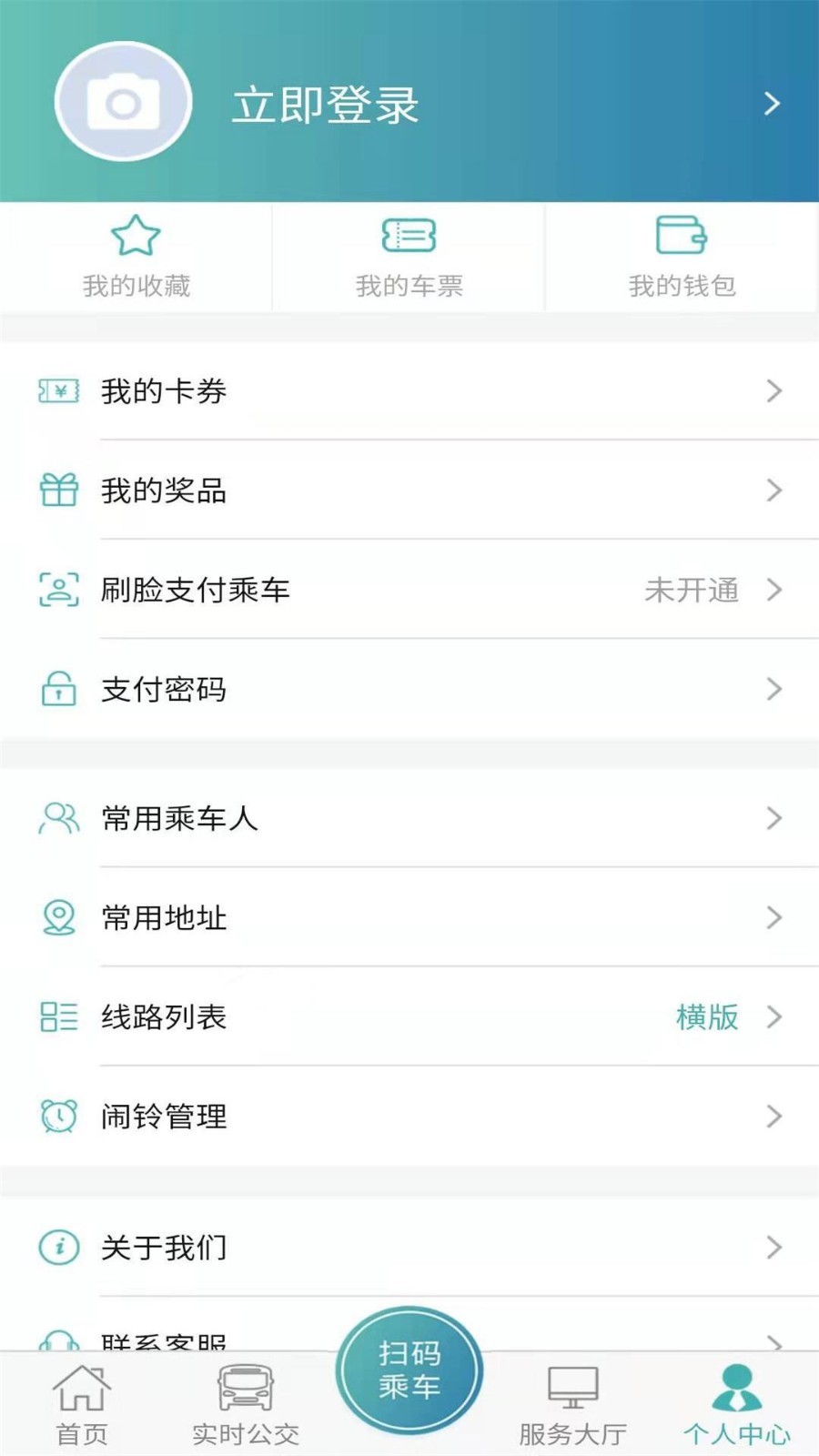
Task: Expand the 常用地址 row chevron
Action: click(x=774, y=918)
